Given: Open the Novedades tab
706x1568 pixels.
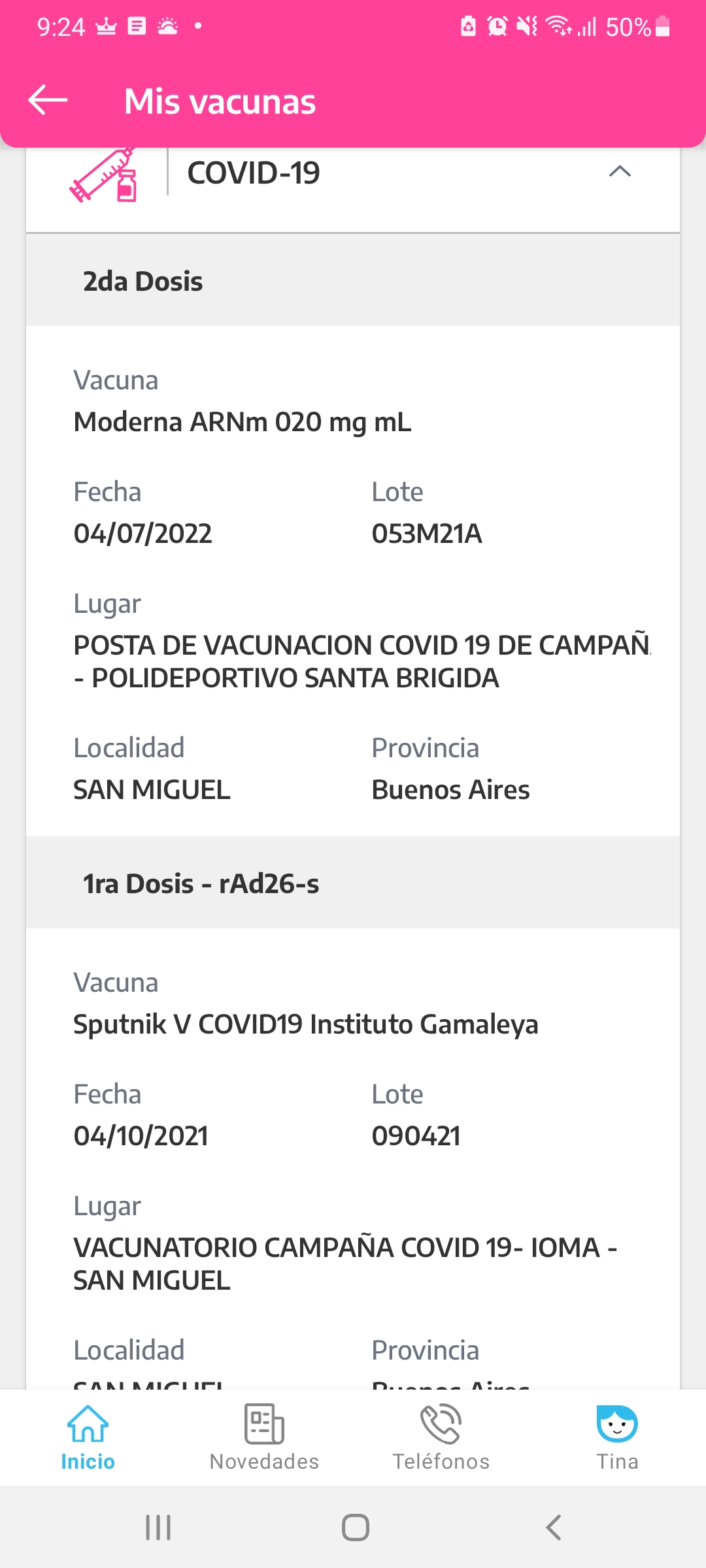Looking at the screenshot, I should 264,1437.
